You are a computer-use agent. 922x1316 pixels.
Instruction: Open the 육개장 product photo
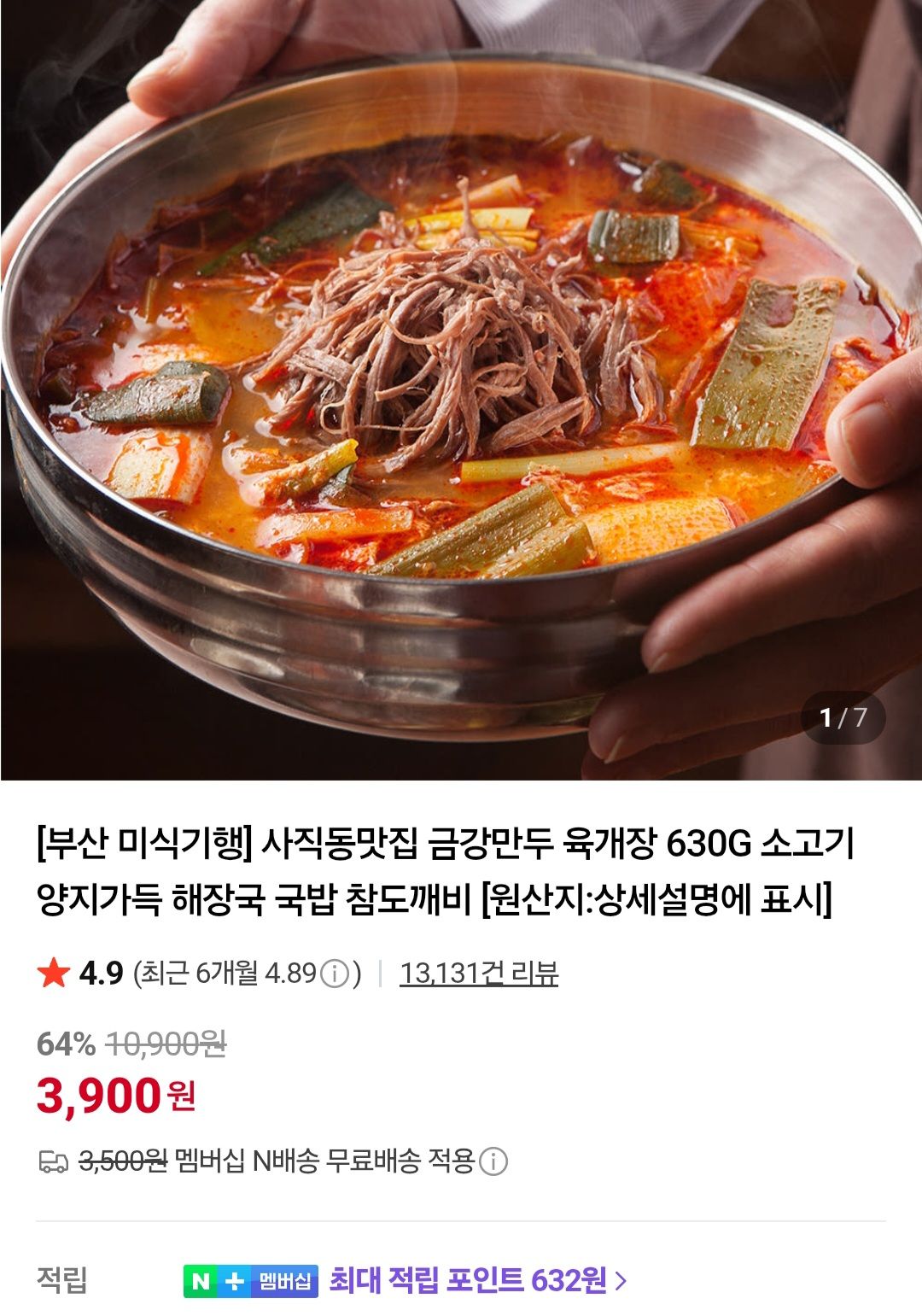coord(461,389)
